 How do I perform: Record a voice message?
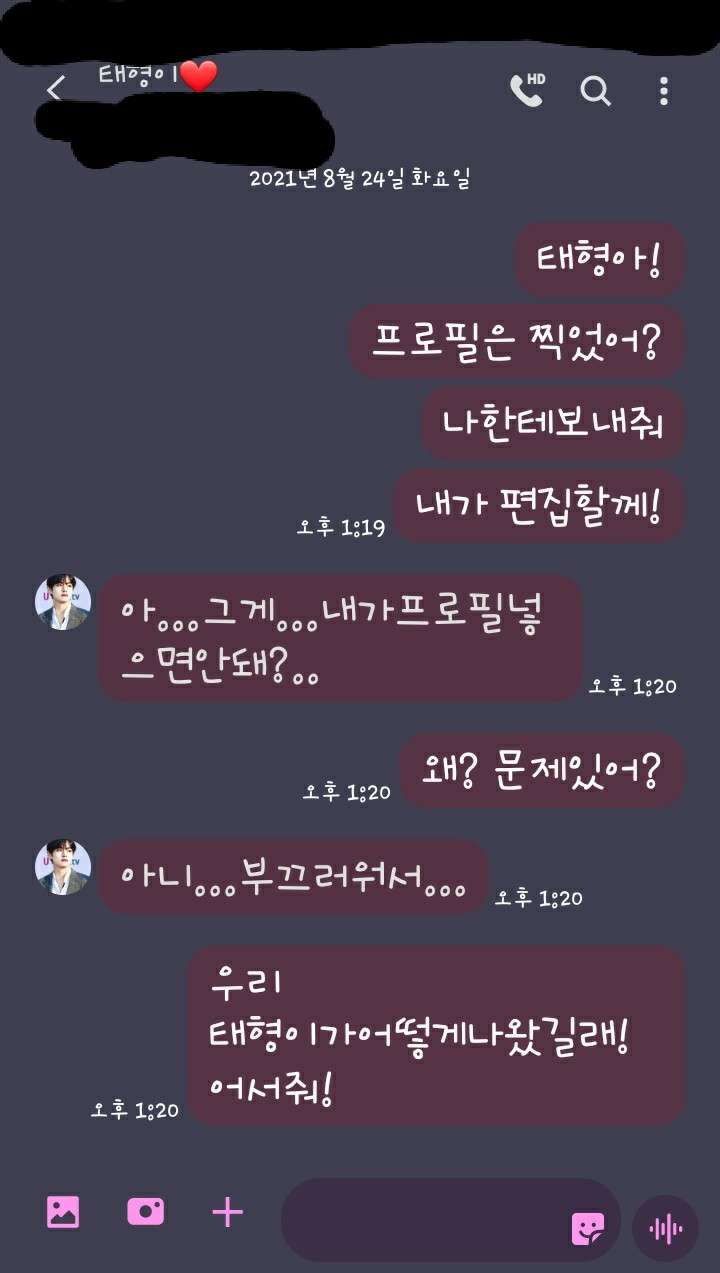[665, 1227]
